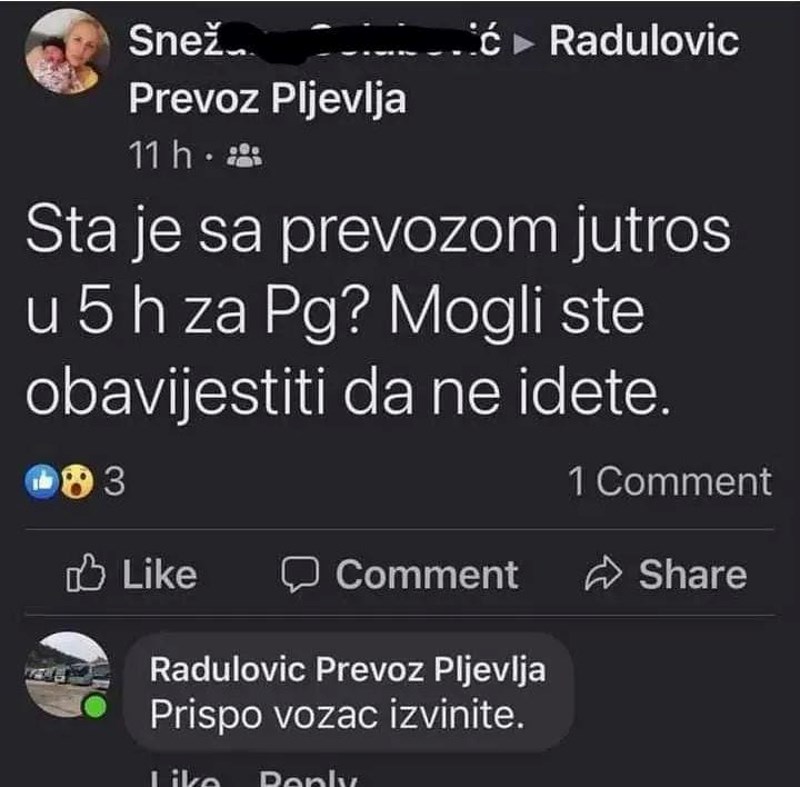Screen dimensions: 800x787
Task: Reply to the Prispo vozac izvinite comment
Action: click(307, 778)
